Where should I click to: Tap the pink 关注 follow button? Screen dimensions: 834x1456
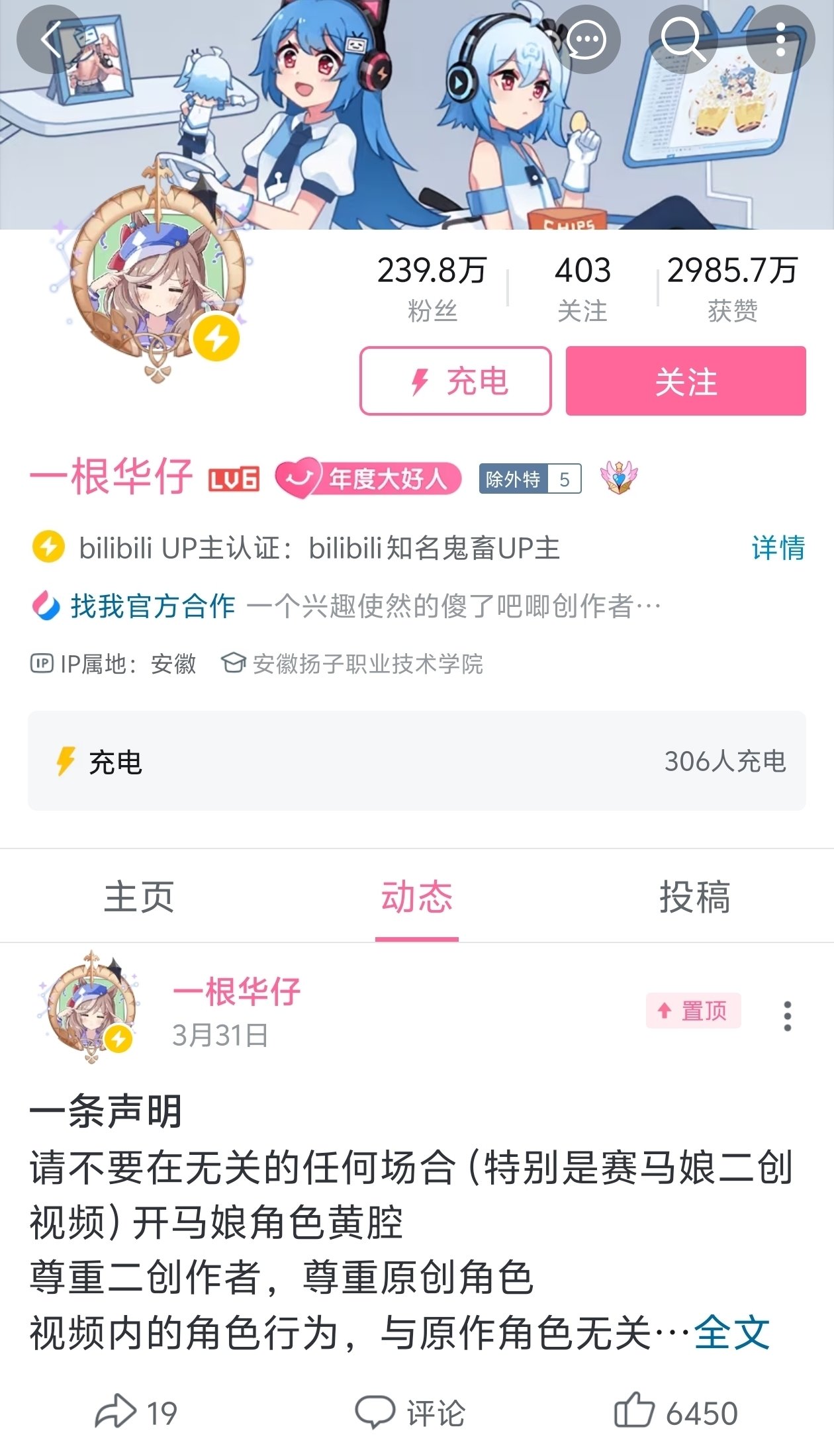[x=685, y=381]
